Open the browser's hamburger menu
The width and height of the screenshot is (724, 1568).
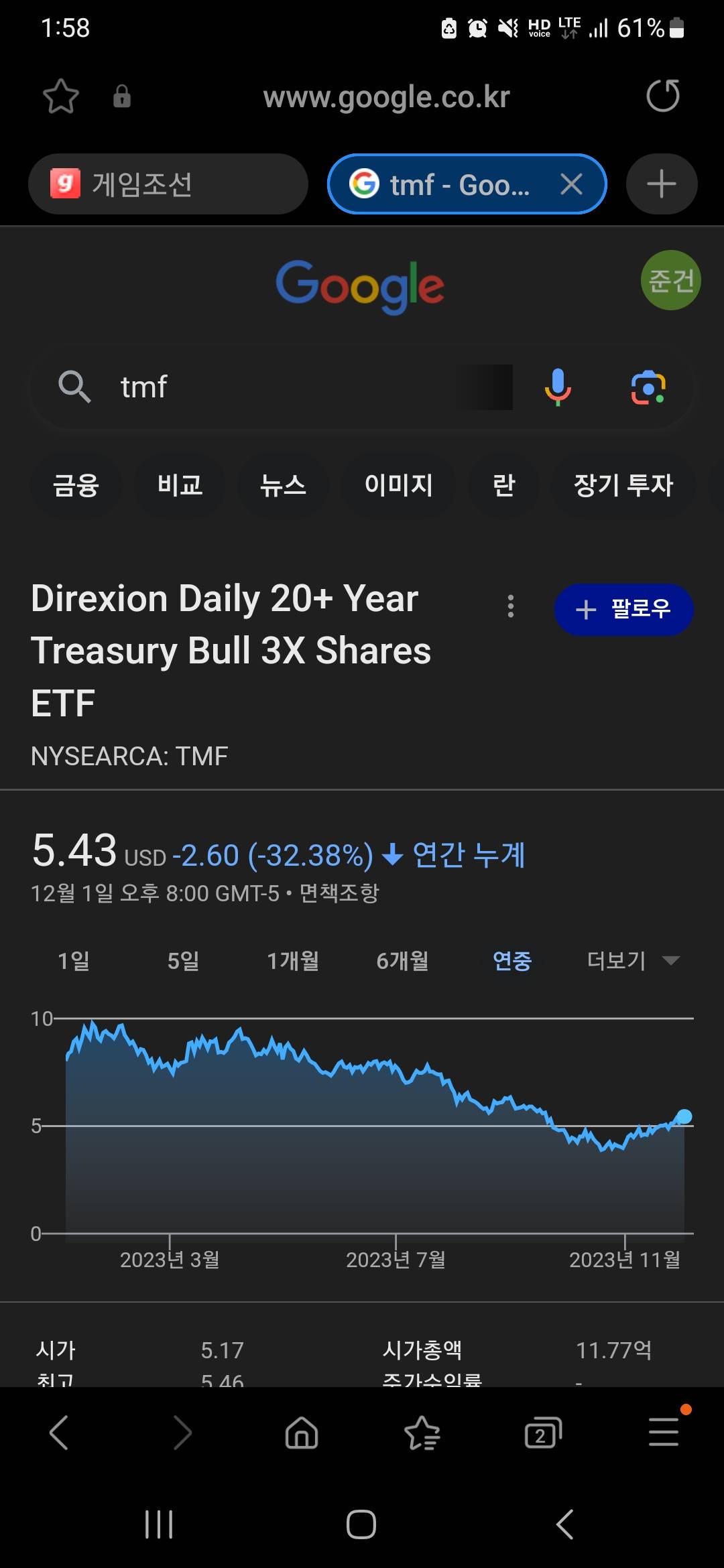(x=664, y=1432)
